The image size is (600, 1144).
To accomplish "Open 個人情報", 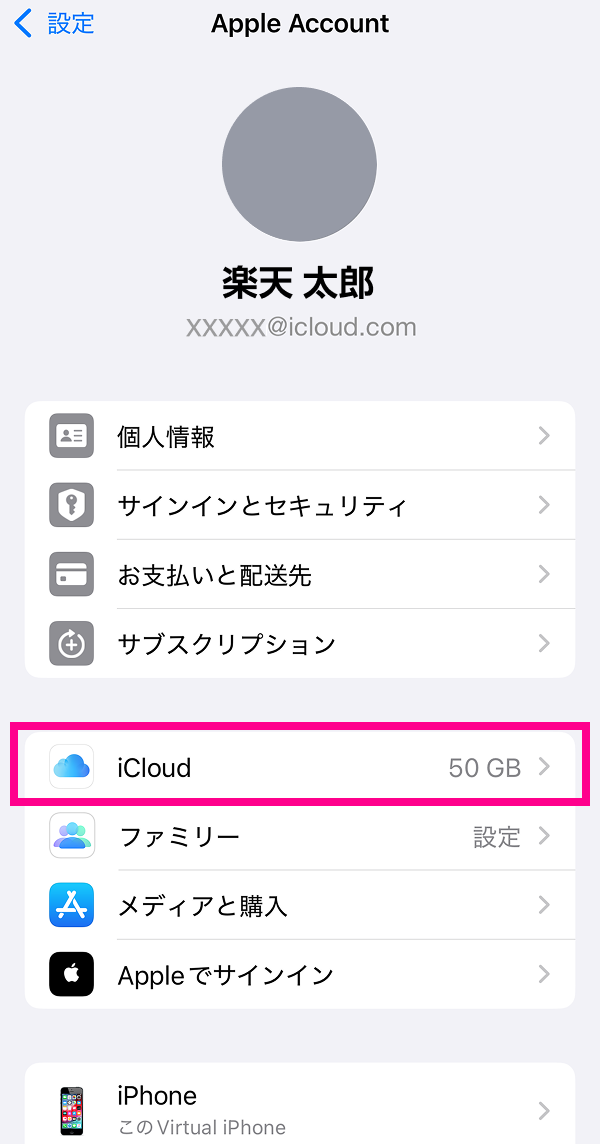I will click(300, 436).
